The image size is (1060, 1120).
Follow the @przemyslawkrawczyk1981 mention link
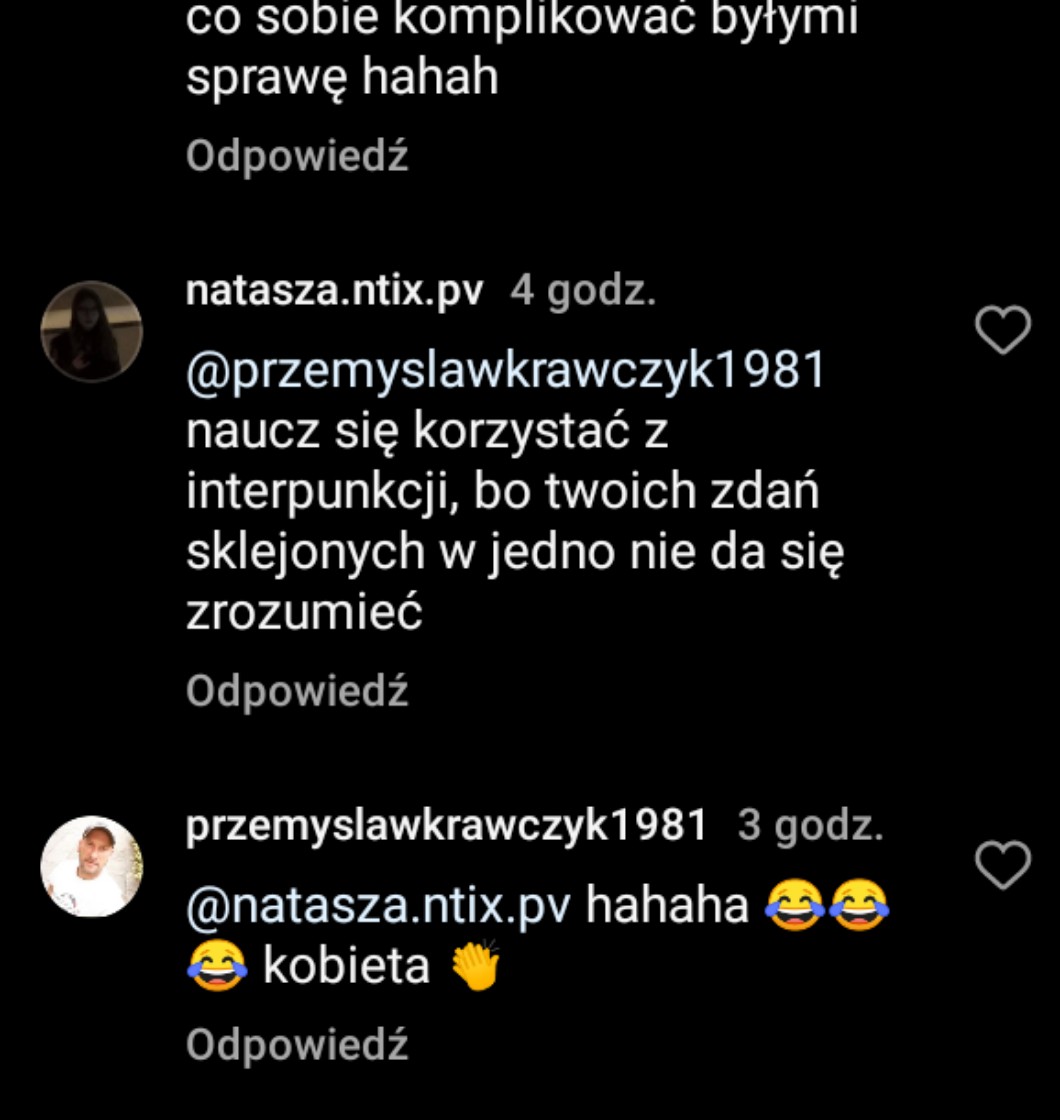pyautogui.click(x=506, y=371)
